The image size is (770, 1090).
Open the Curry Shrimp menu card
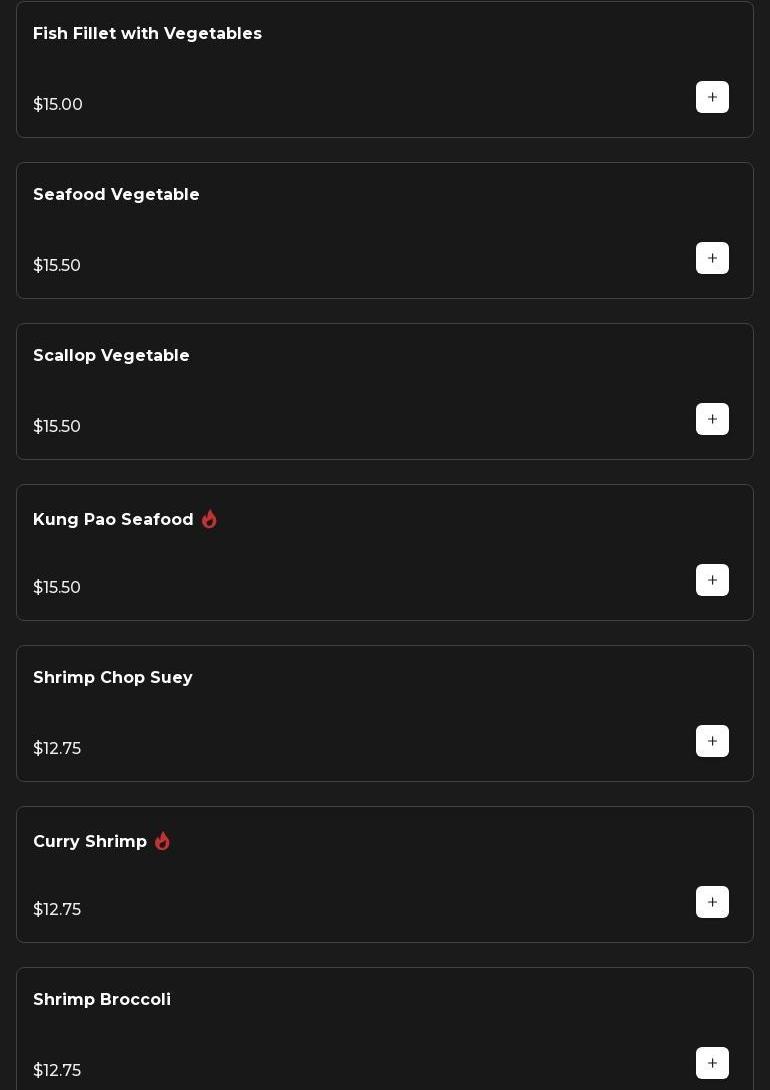[90, 842]
